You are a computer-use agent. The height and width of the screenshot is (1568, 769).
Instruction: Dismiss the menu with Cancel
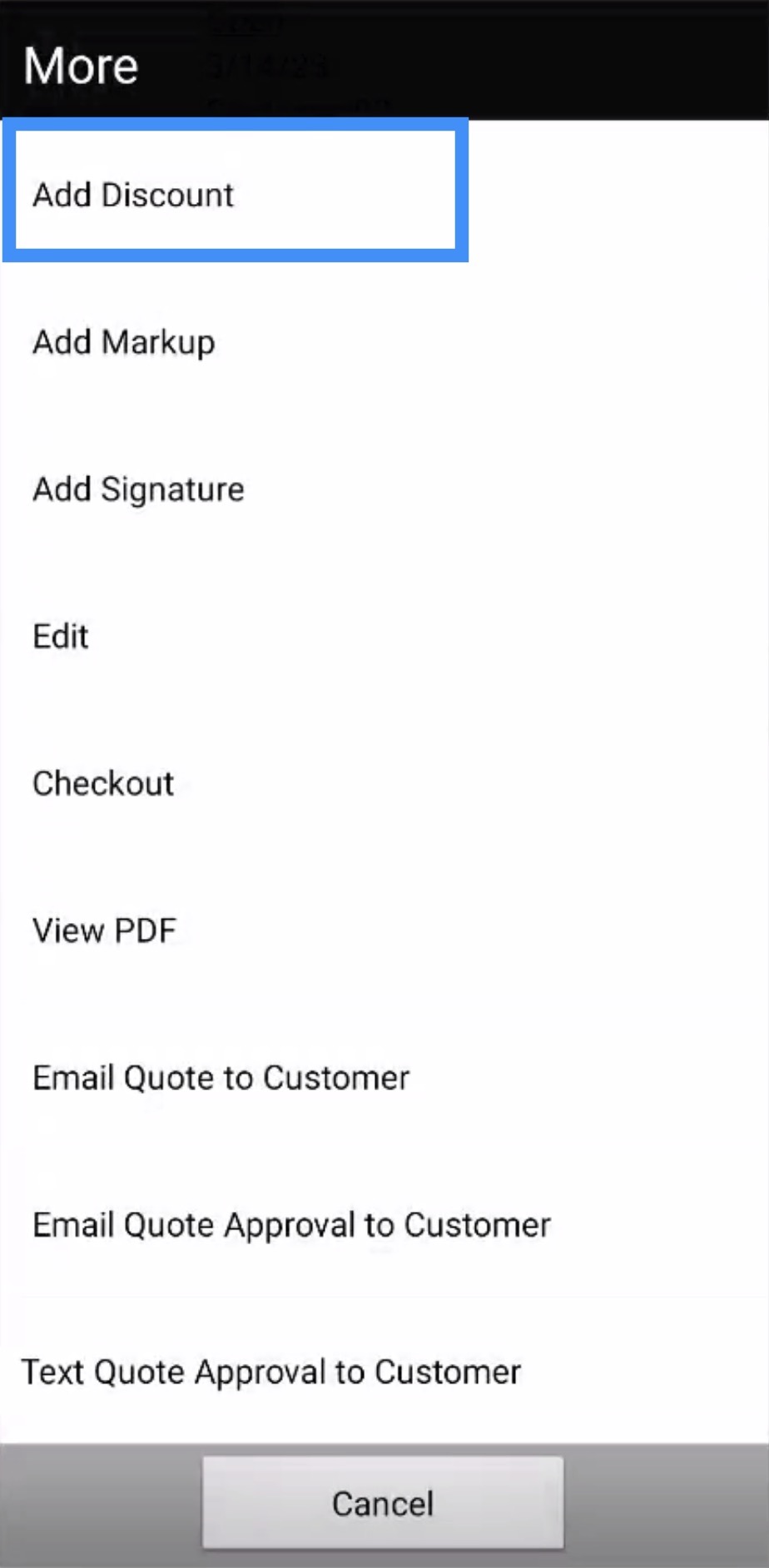click(x=383, y=1503)
